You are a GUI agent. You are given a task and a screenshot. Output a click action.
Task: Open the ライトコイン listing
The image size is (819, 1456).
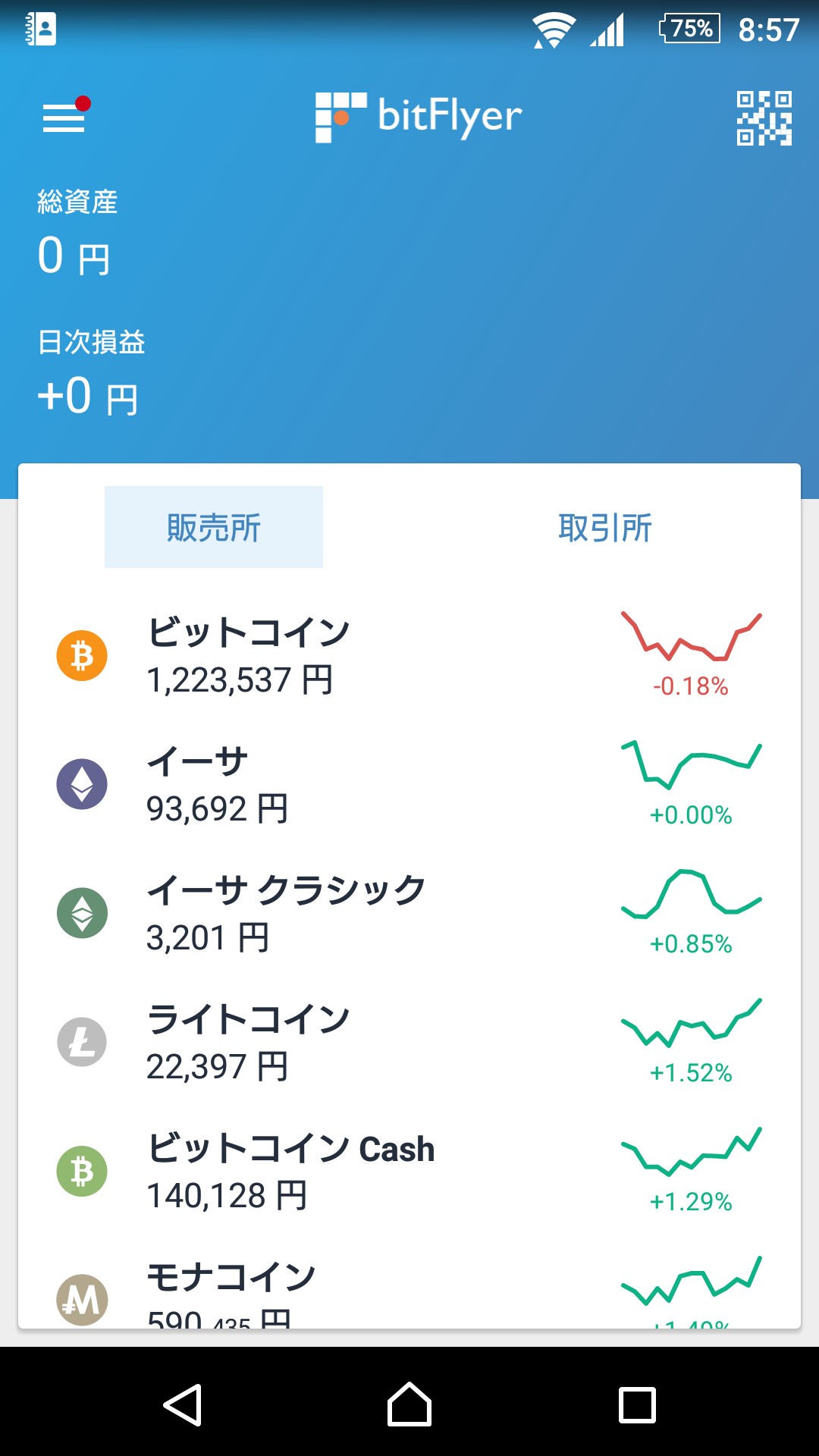409,1042
